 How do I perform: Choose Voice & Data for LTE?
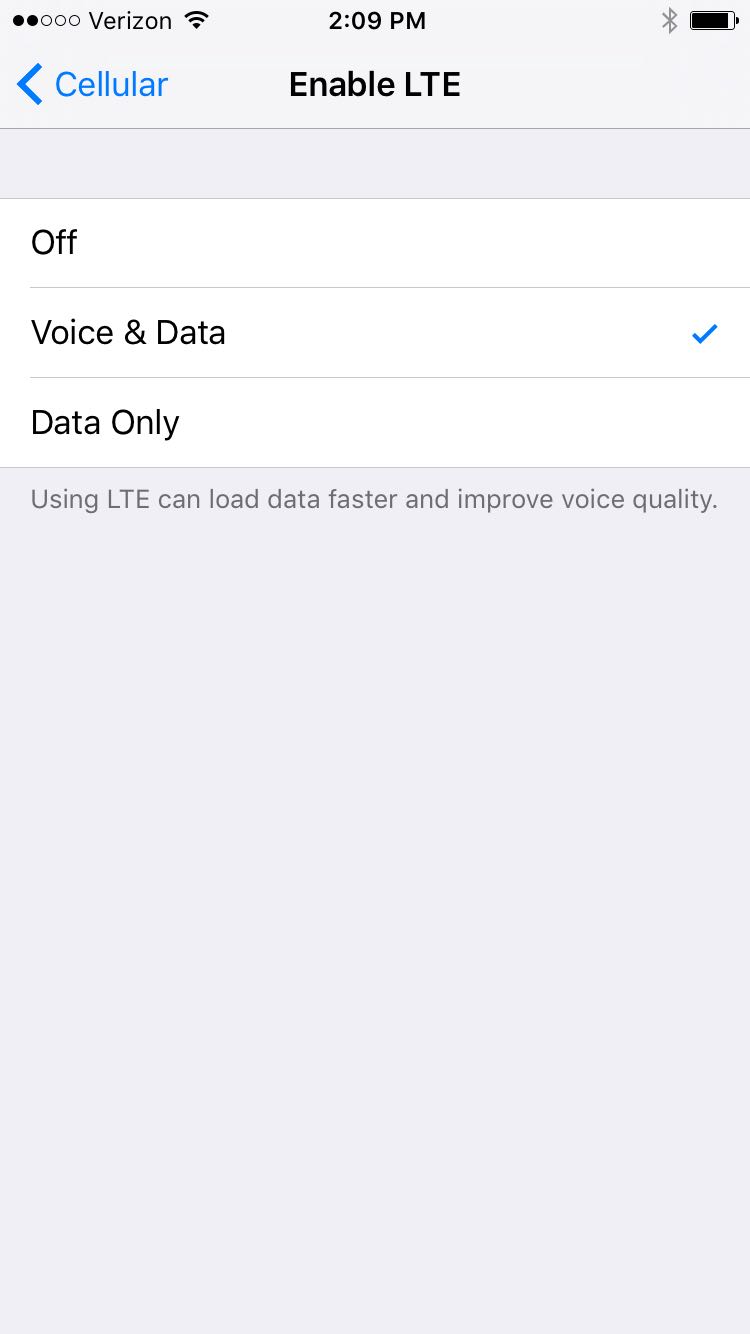coord(375,333)
